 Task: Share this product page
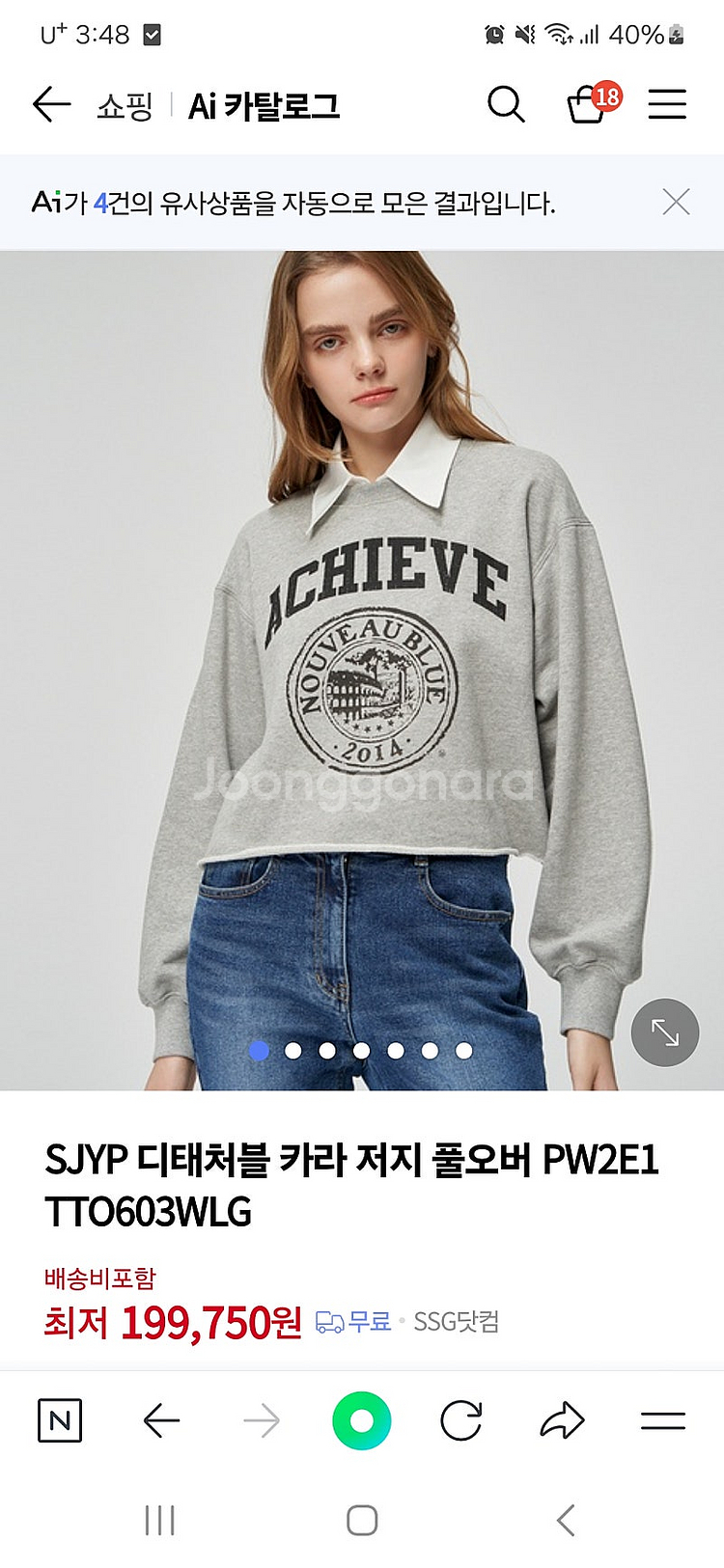pyautogui.click(x=563, y=1420)
